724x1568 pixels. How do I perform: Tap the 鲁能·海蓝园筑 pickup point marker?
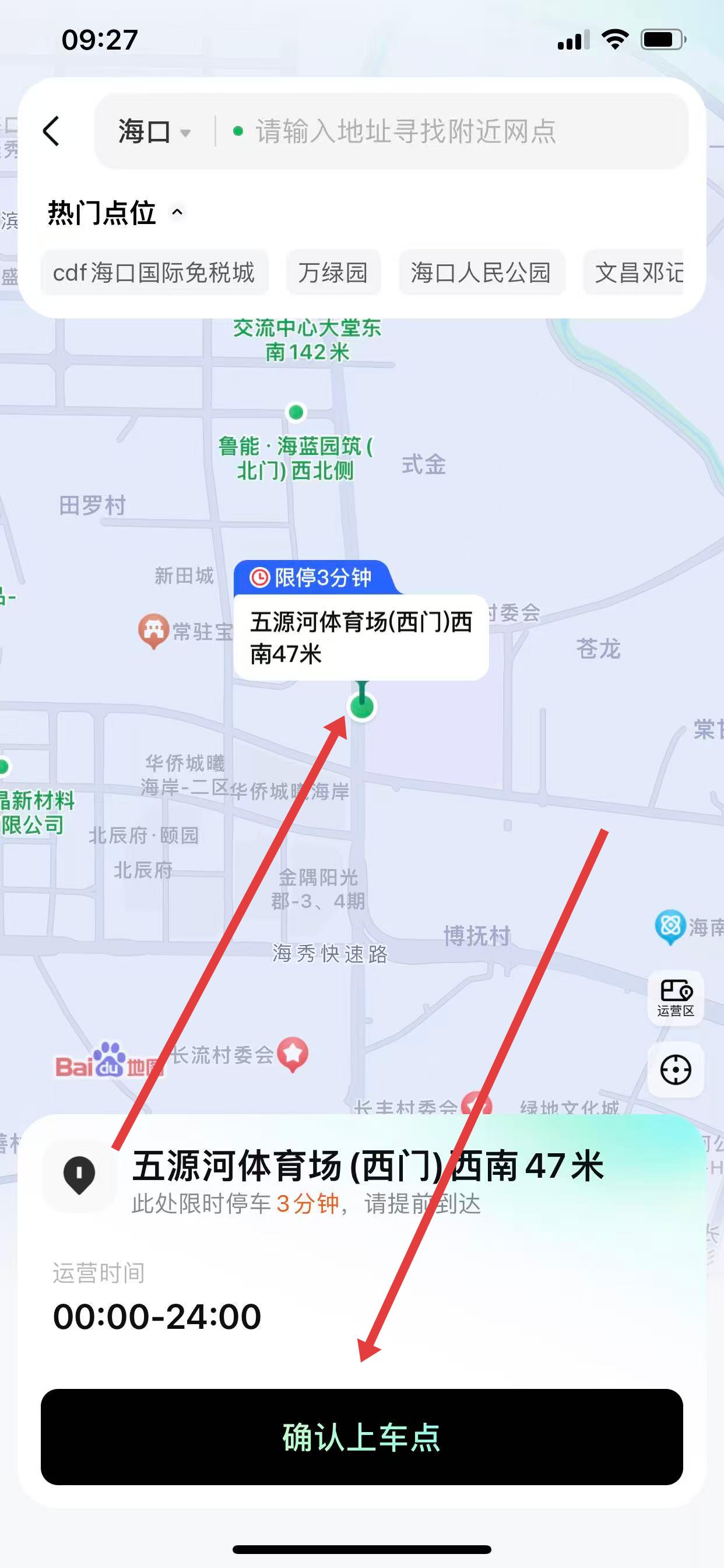(296, 412)
